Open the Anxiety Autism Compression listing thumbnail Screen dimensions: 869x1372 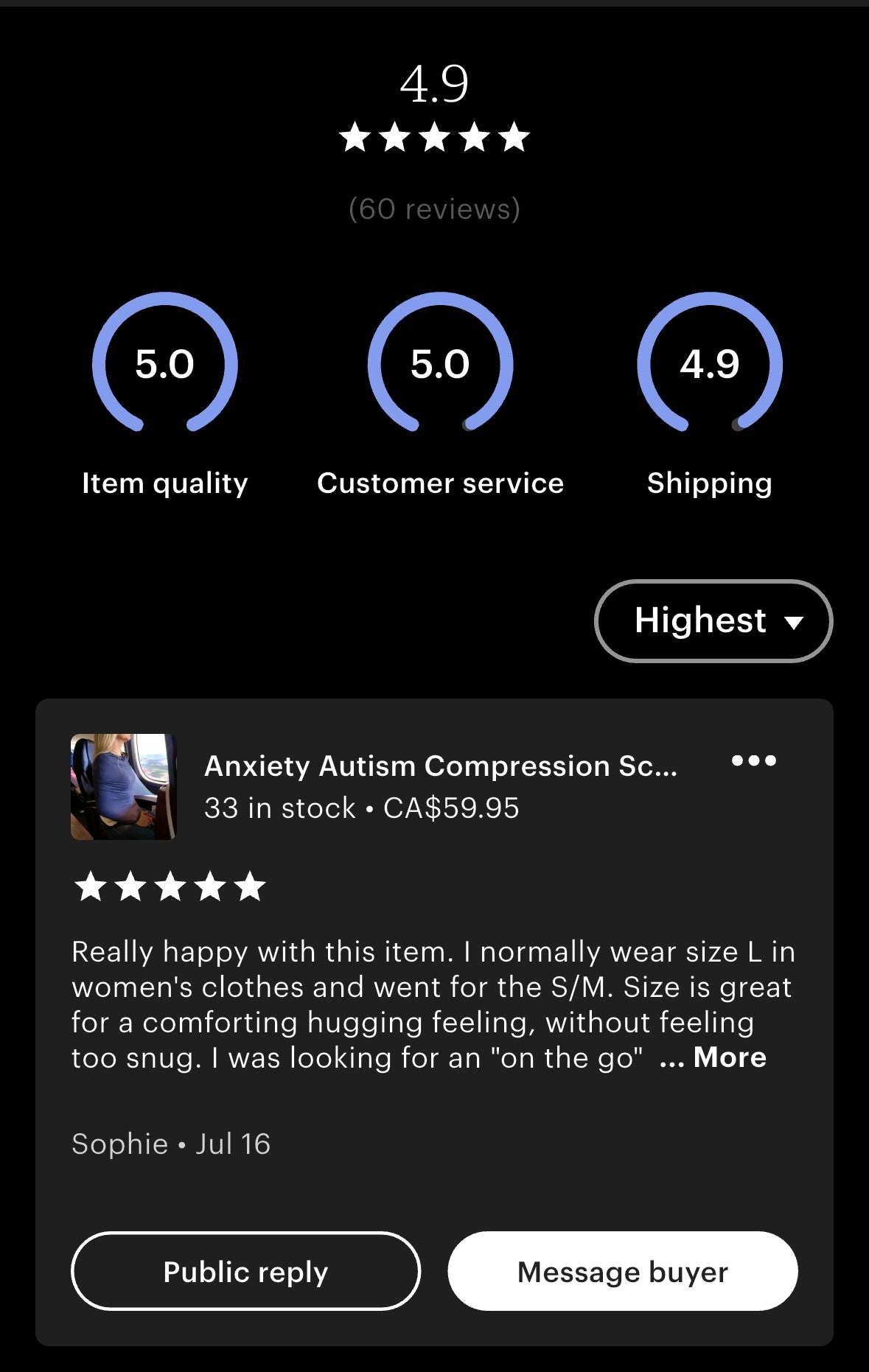pos(124,786)
